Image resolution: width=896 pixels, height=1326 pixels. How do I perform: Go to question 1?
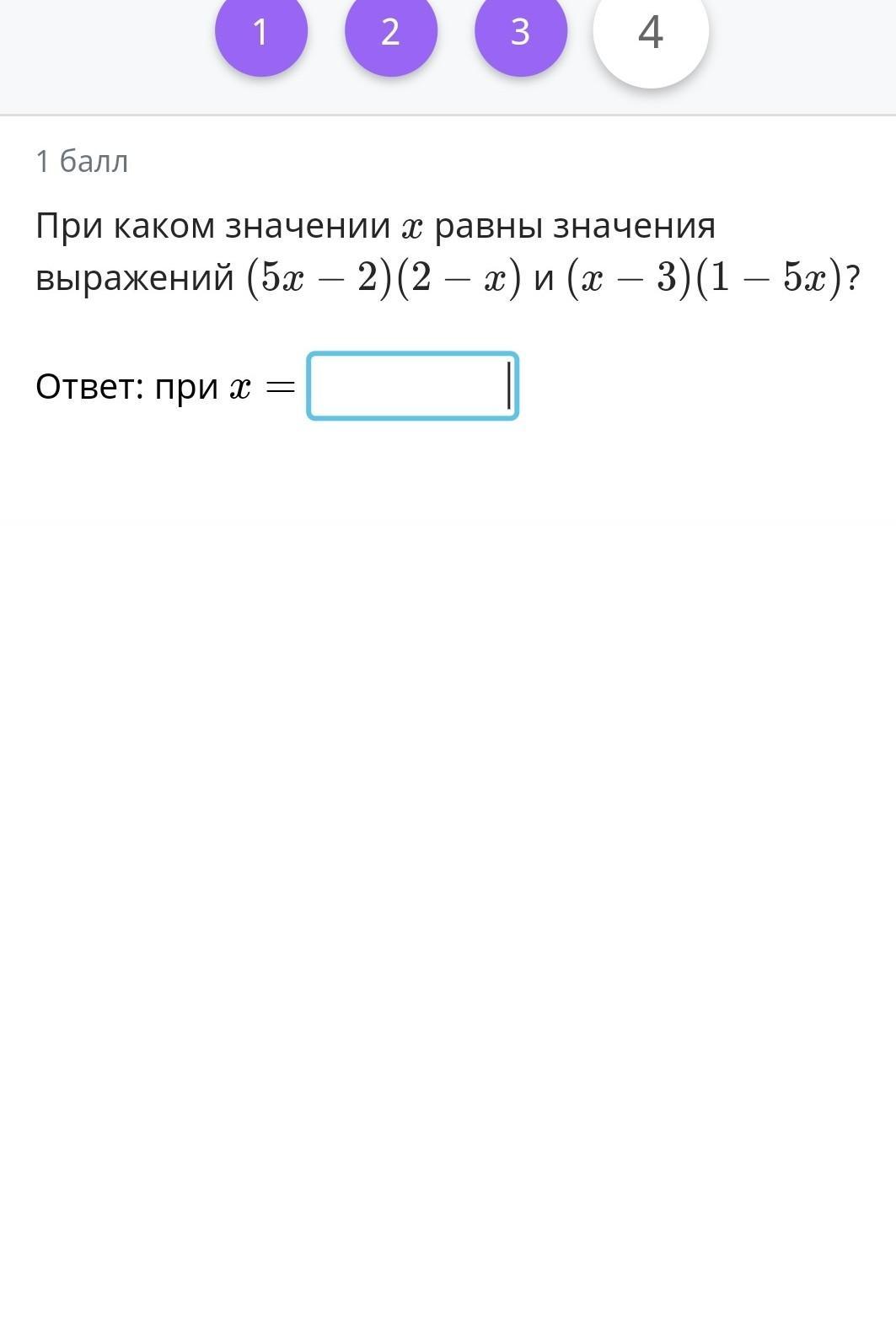[x=261, y=32]
